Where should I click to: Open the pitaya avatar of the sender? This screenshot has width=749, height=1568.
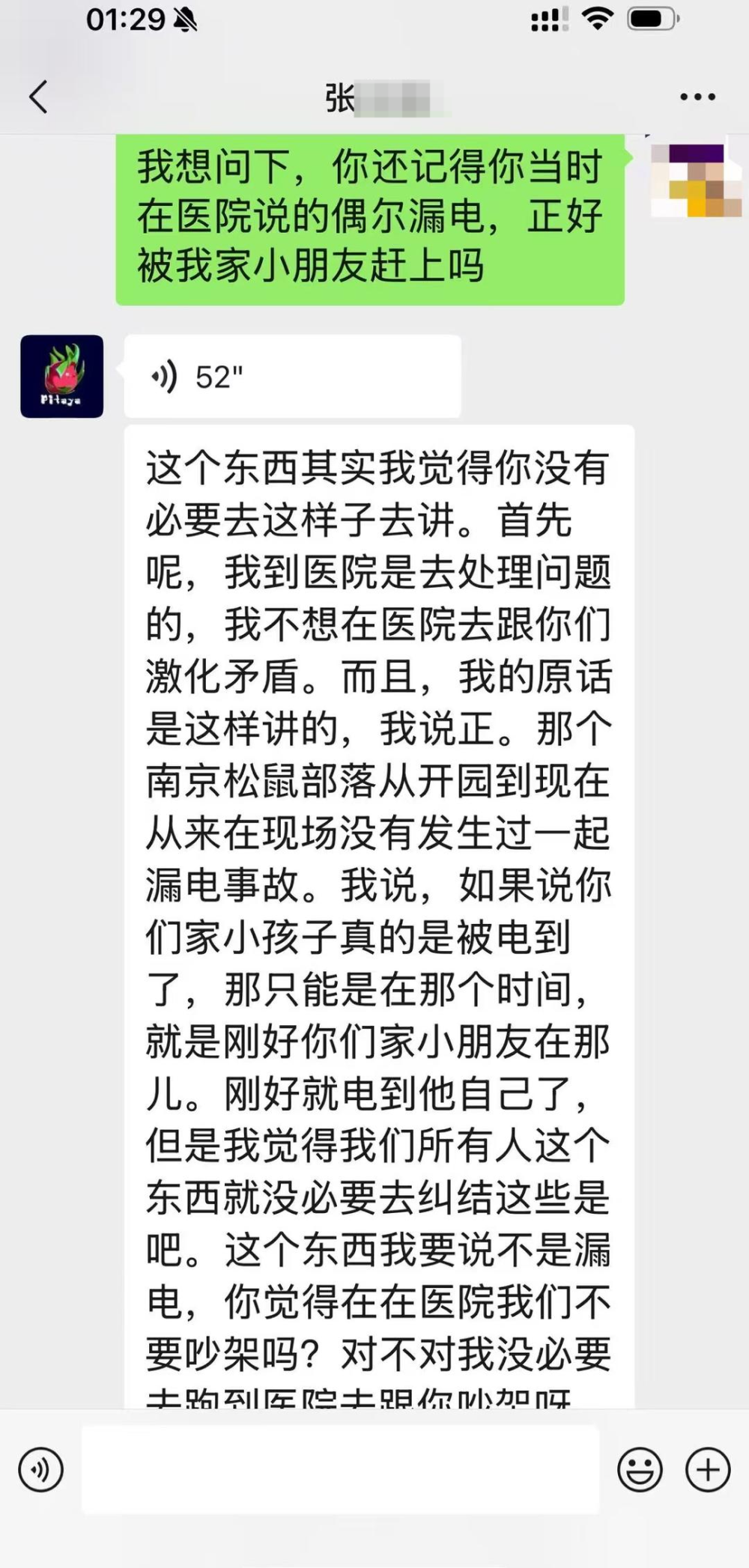point(61,375)
